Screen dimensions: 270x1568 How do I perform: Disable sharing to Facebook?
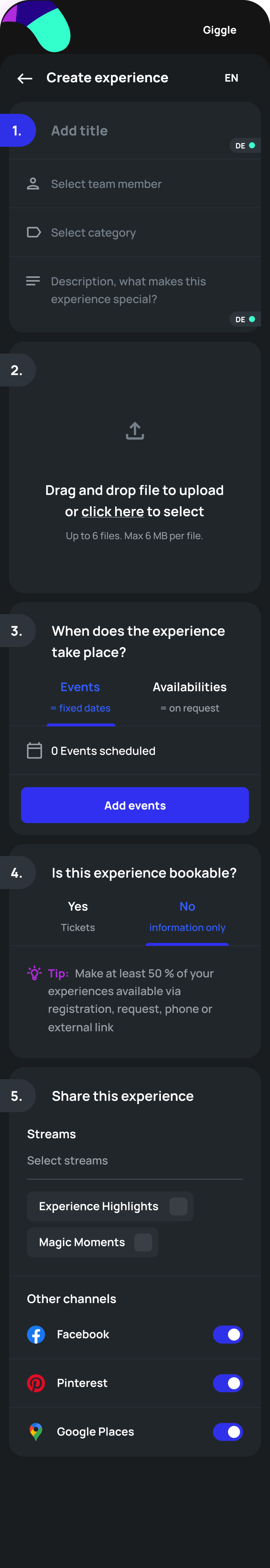[x=227, y=1334]
